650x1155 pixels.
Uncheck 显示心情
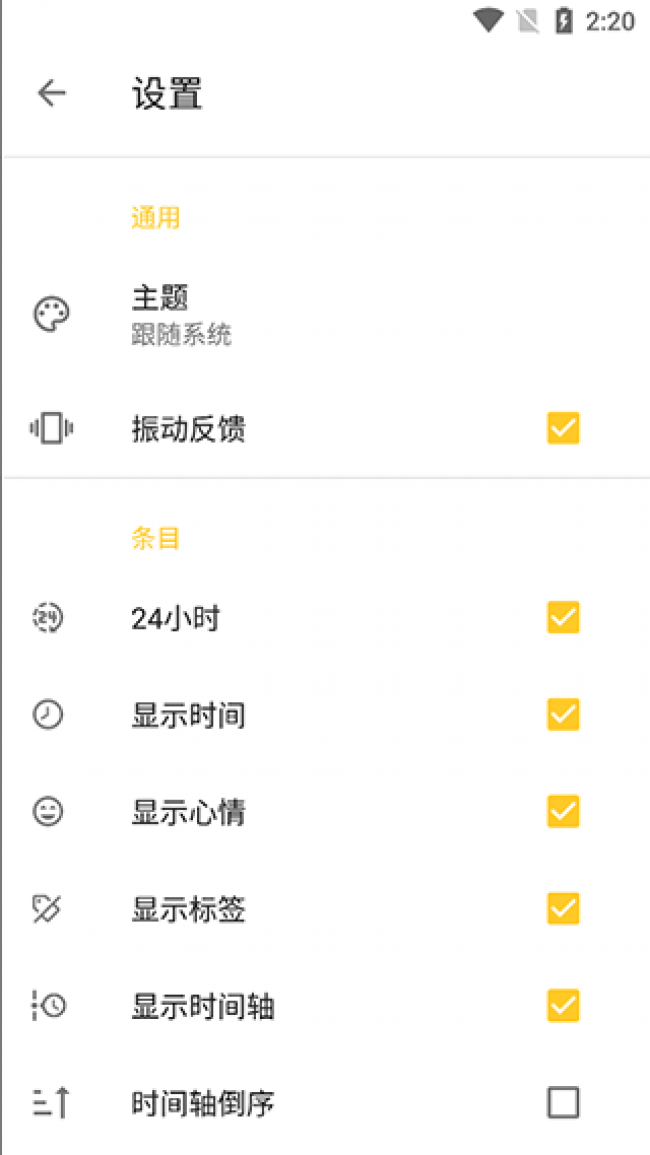coord(563,811)
